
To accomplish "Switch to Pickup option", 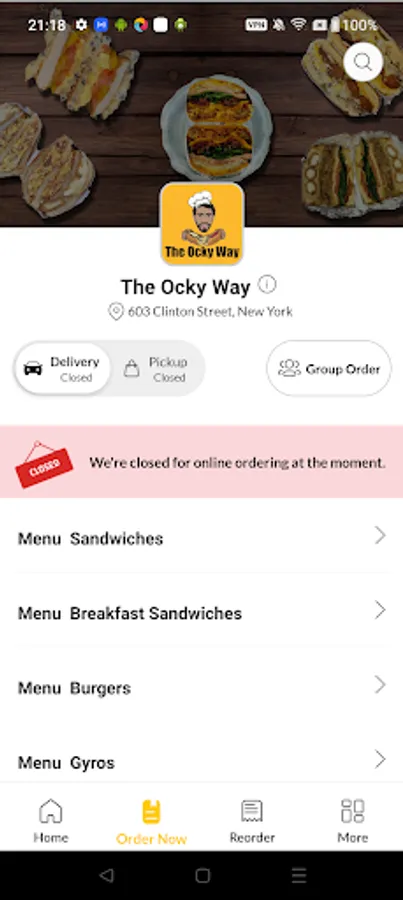I will [156, 369].
